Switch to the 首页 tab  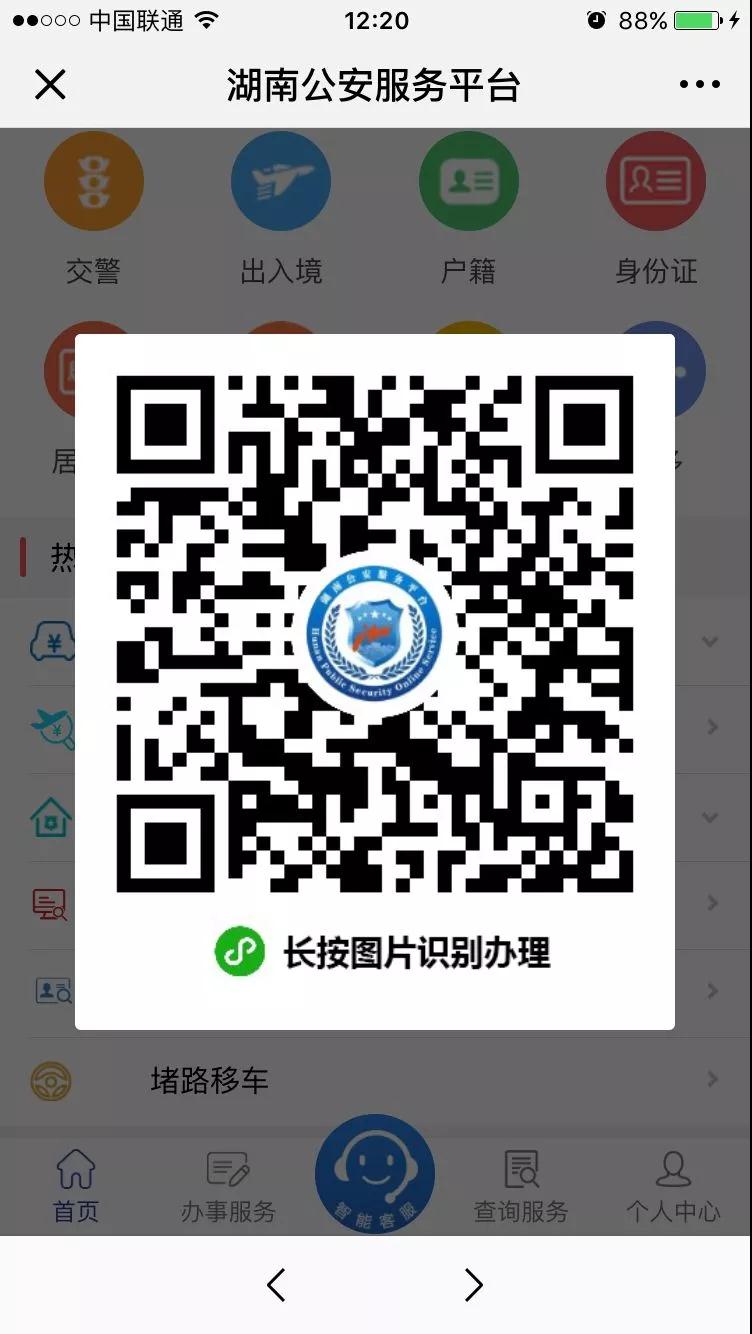(x=76, y=1187)
